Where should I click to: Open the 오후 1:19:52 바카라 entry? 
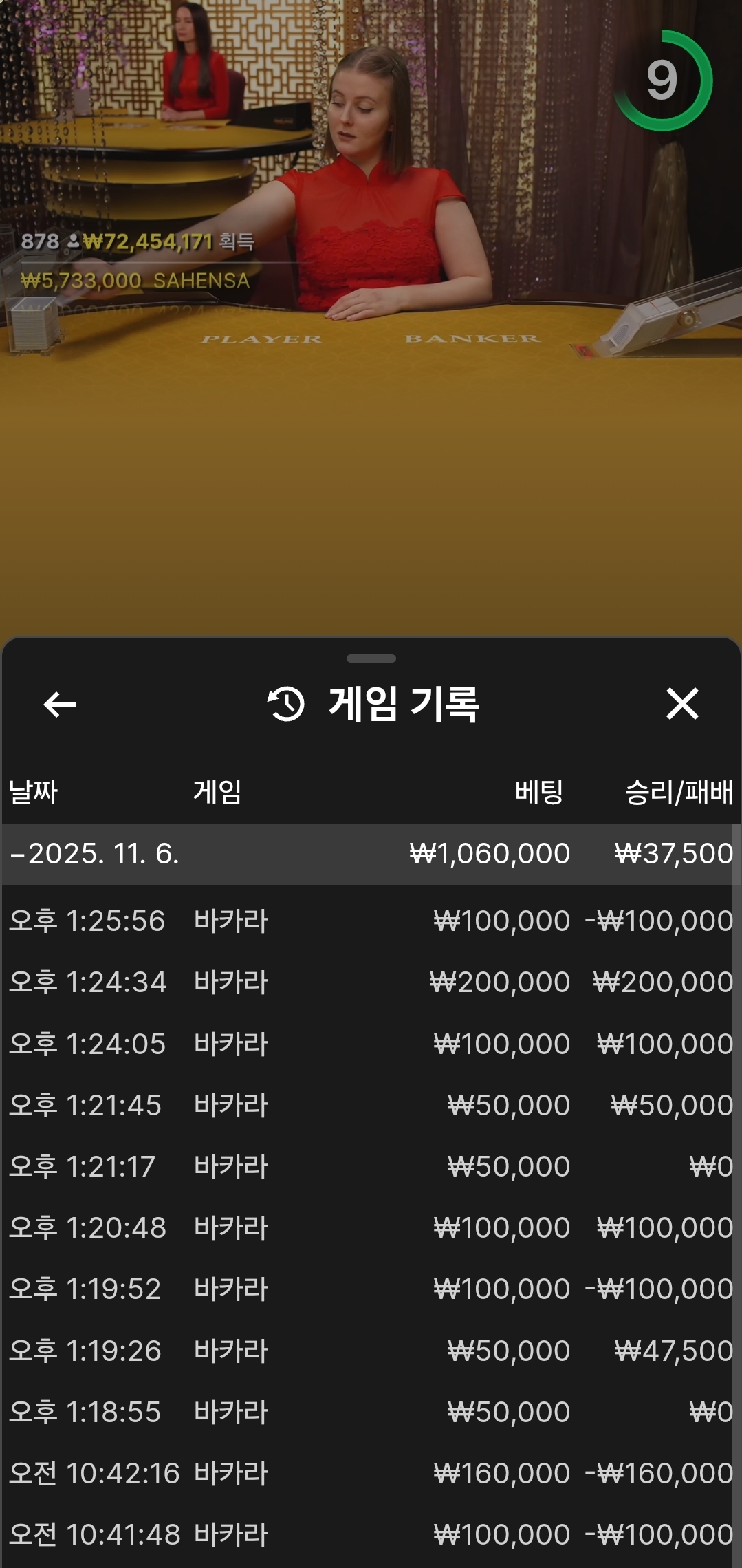370,1289
